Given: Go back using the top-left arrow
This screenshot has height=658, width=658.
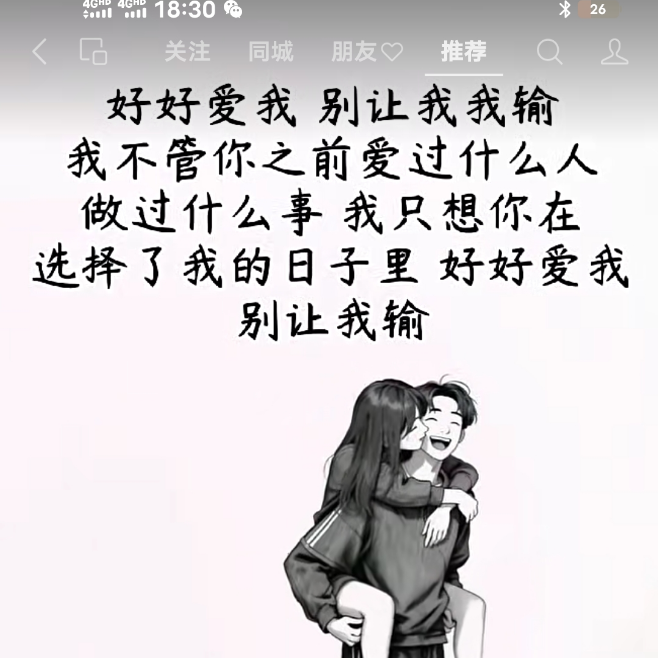Looking at the screenshot, I should point(40,52).
